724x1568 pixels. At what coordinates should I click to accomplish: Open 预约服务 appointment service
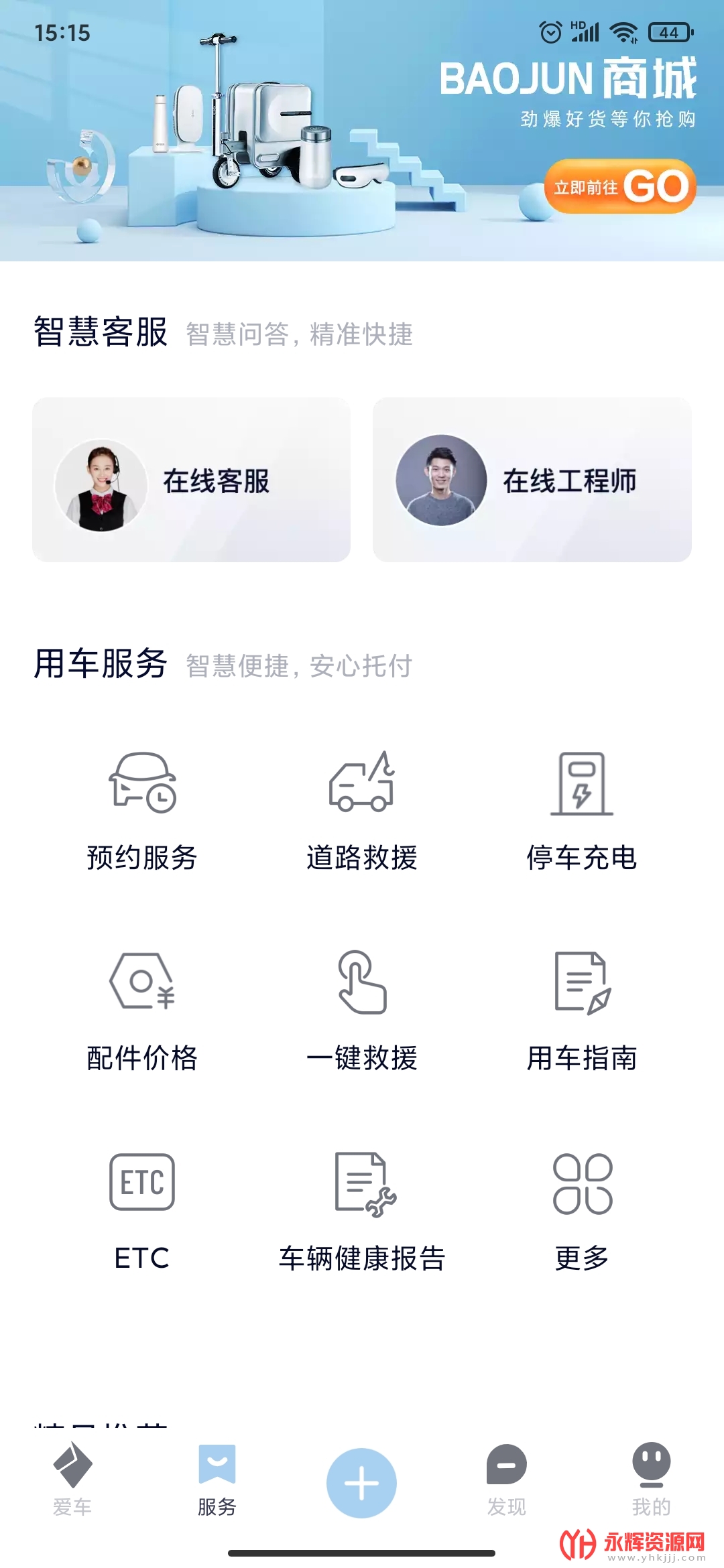point(142,809)
